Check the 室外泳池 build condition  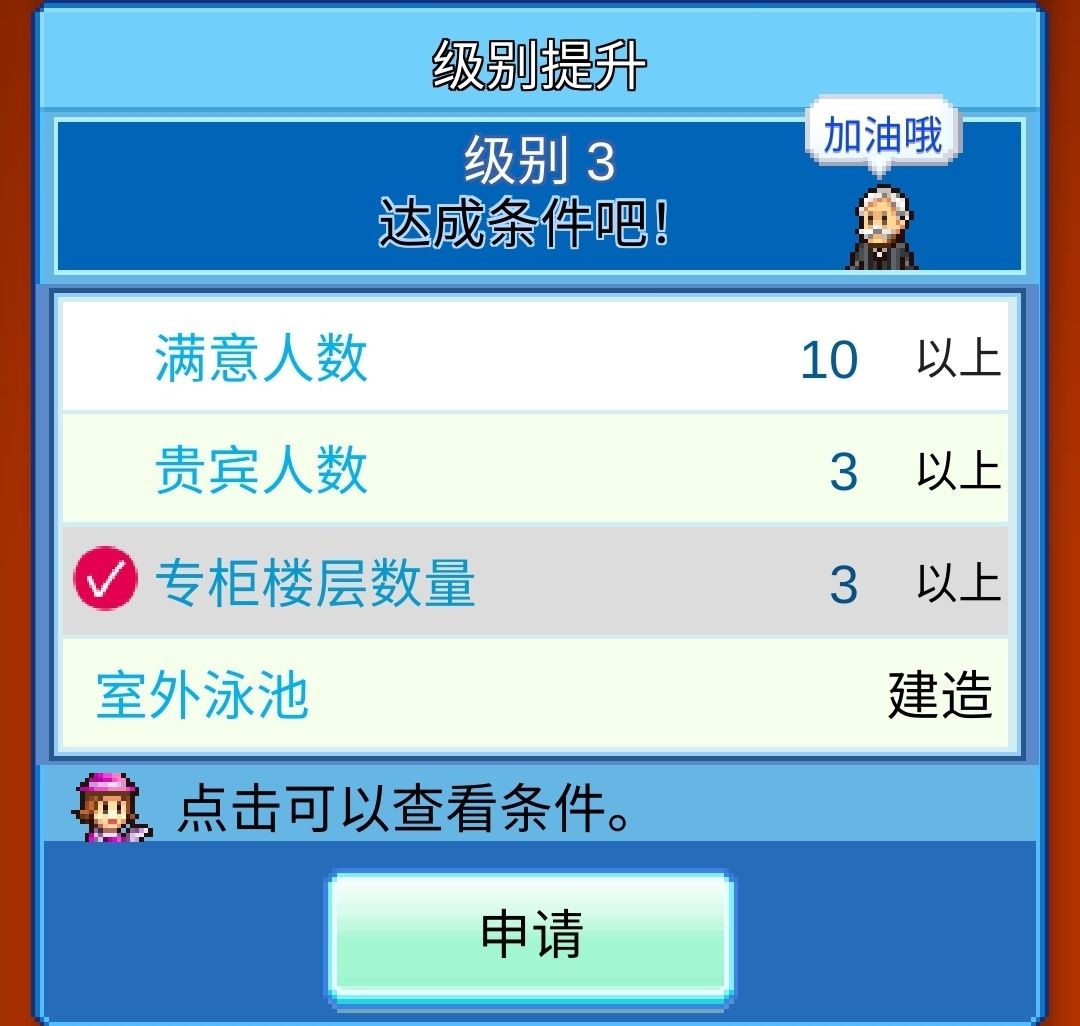pyautogui.click(x=535, y=695)
